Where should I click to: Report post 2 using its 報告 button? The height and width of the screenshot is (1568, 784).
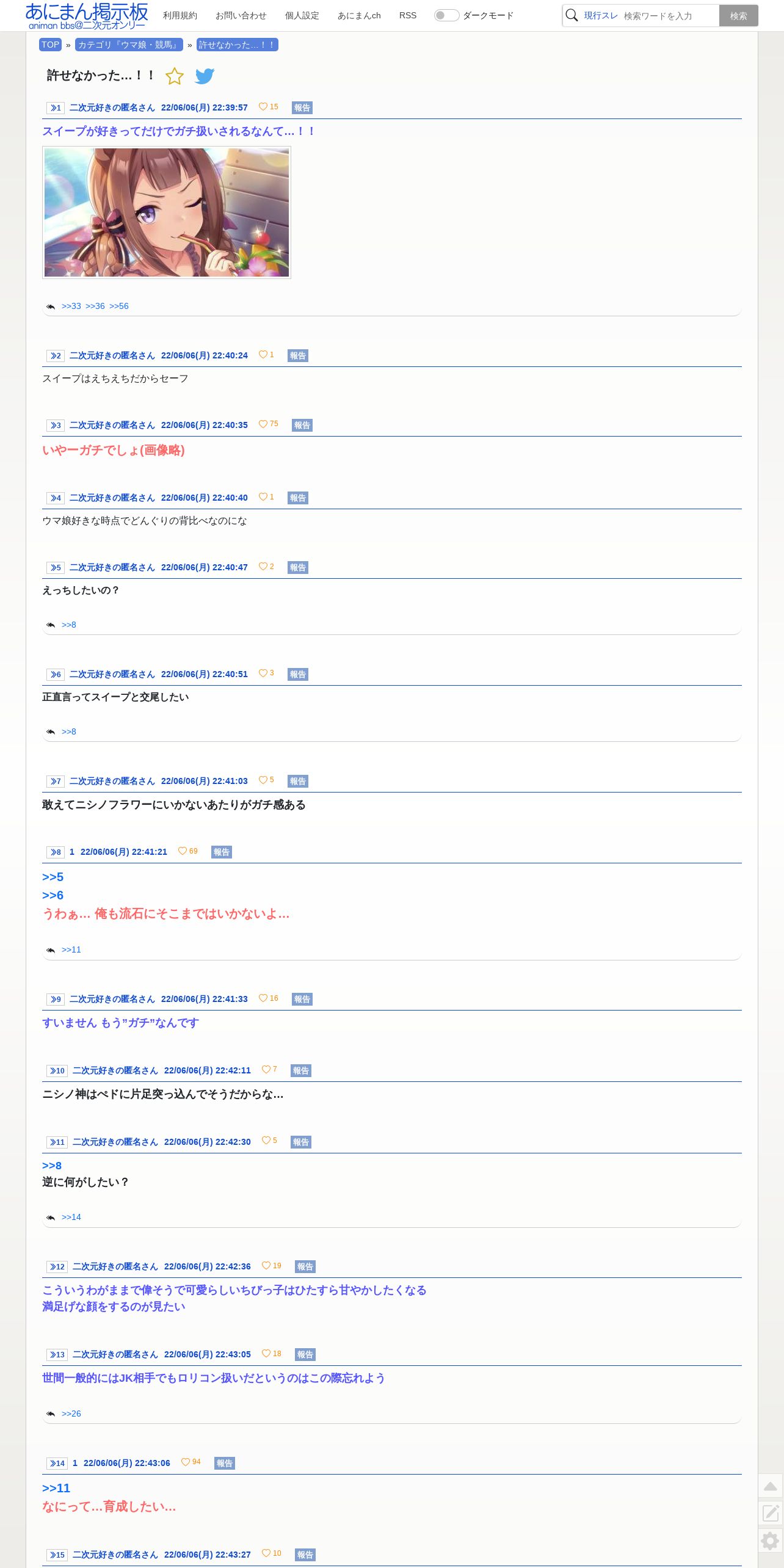[x=298, y=355]
